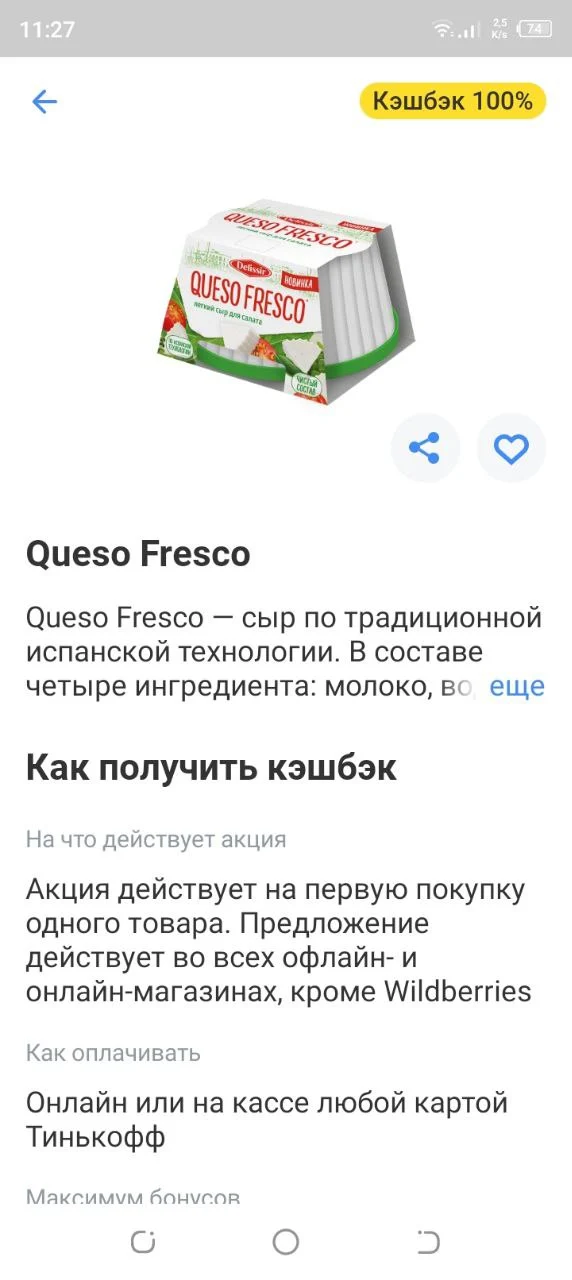Add Queso Fresco to favorites
The image size is (572, 1280).
coord(511,448)
